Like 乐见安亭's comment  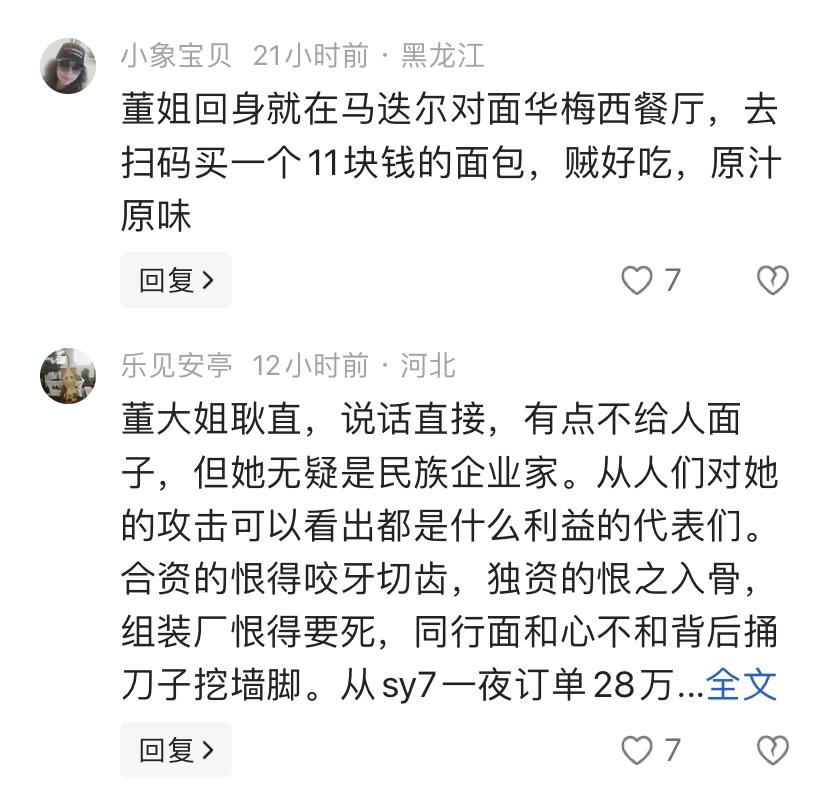coord(637,750)
